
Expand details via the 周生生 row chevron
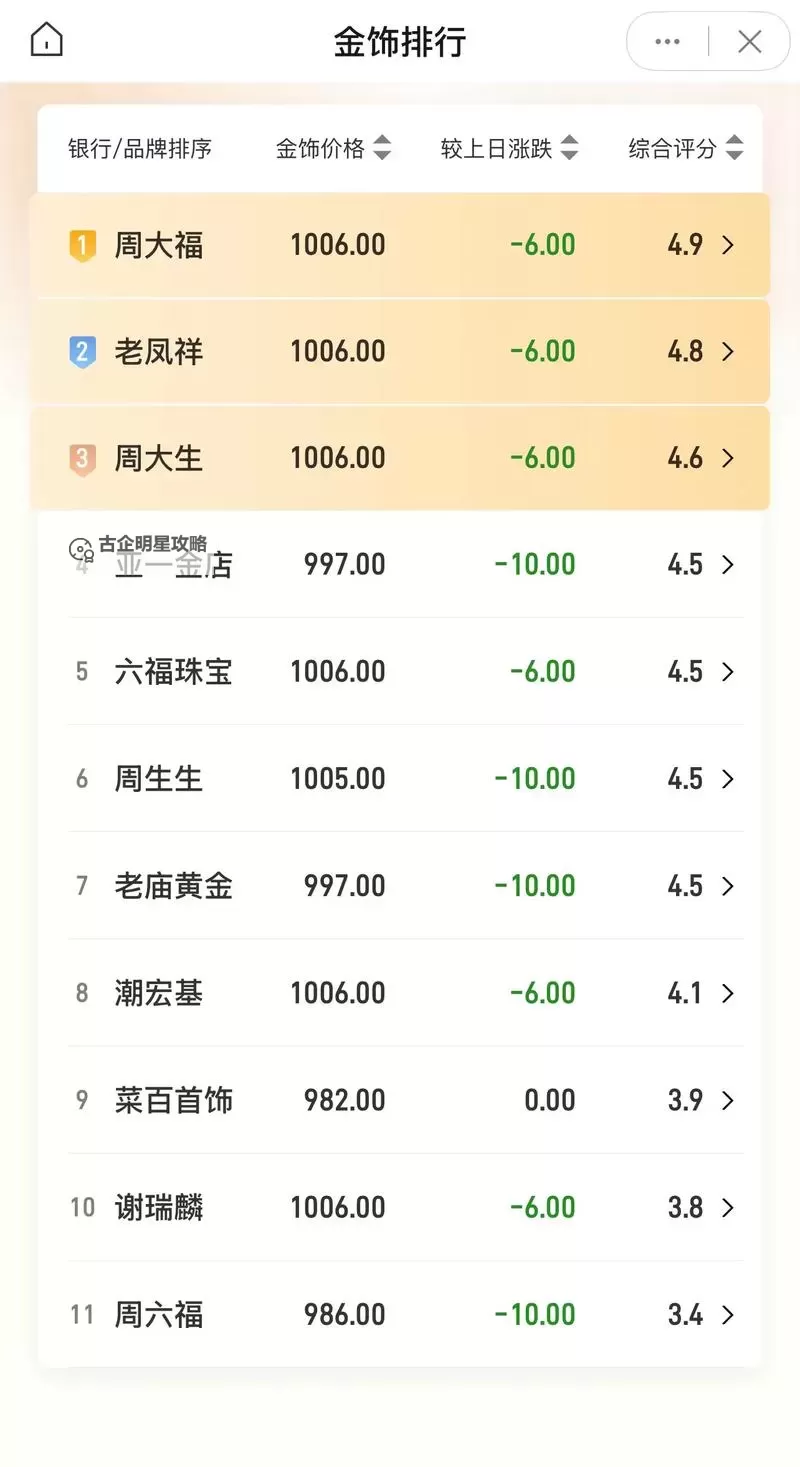[x=729, y=779]
